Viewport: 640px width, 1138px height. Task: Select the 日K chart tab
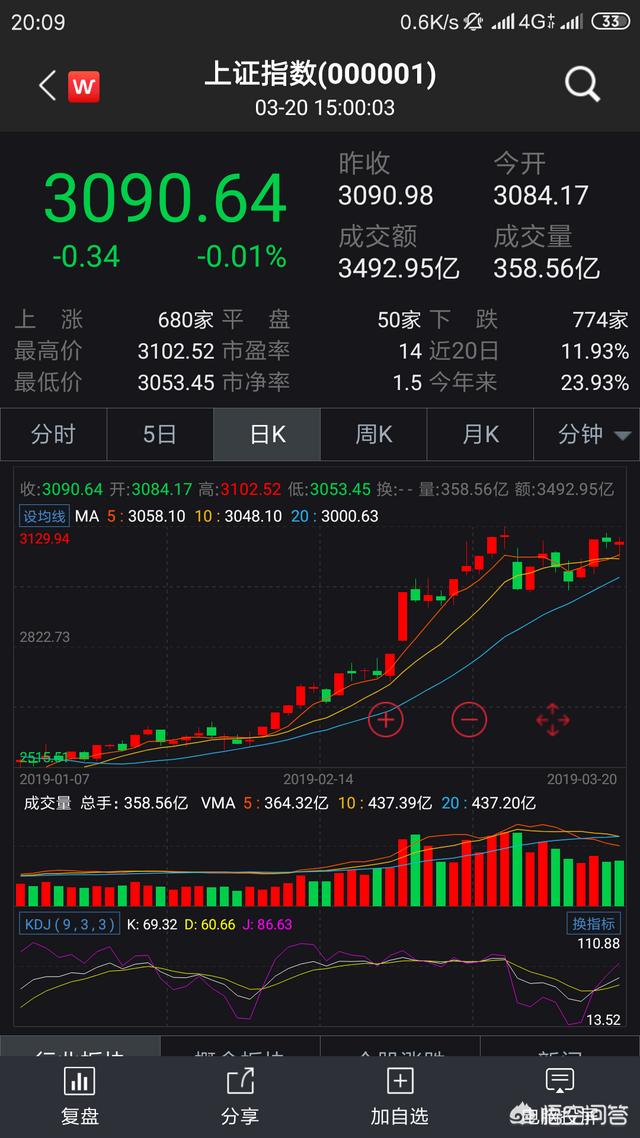click(x=267, y=434)
